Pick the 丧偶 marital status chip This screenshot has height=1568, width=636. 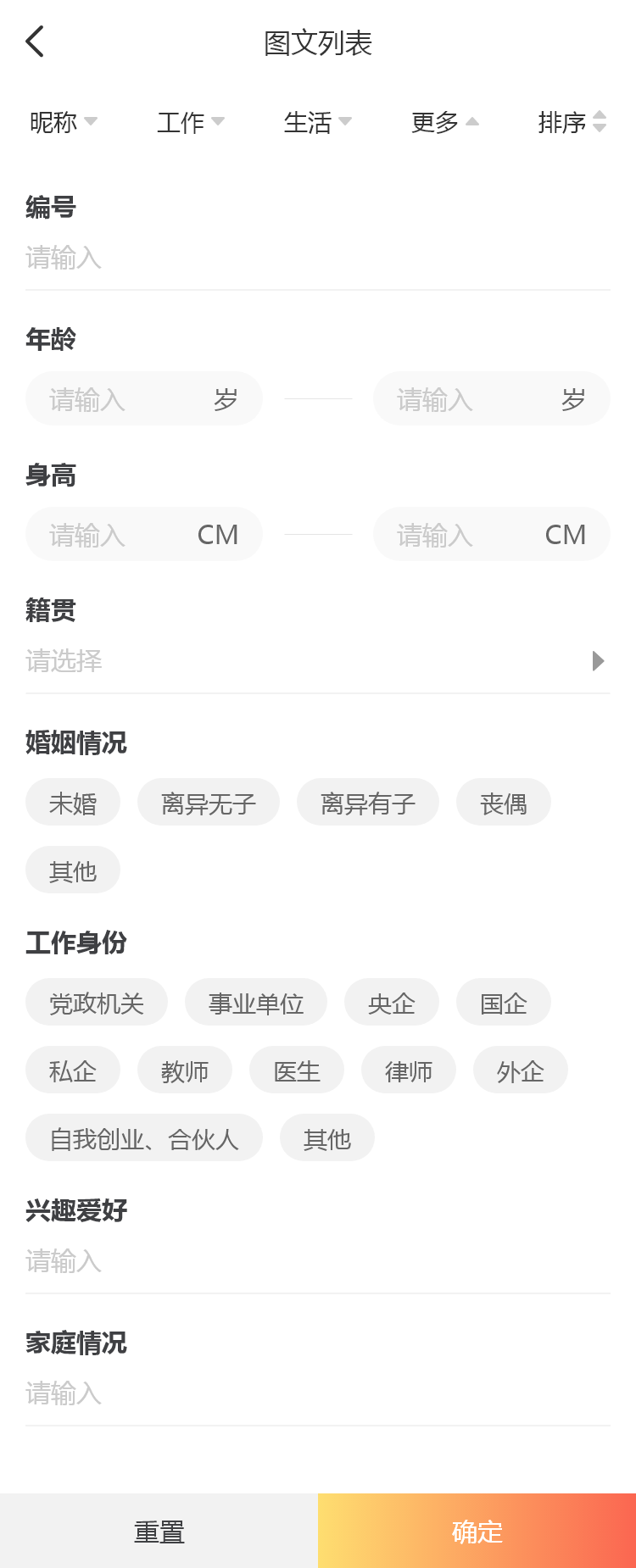[x=504, y=803]
